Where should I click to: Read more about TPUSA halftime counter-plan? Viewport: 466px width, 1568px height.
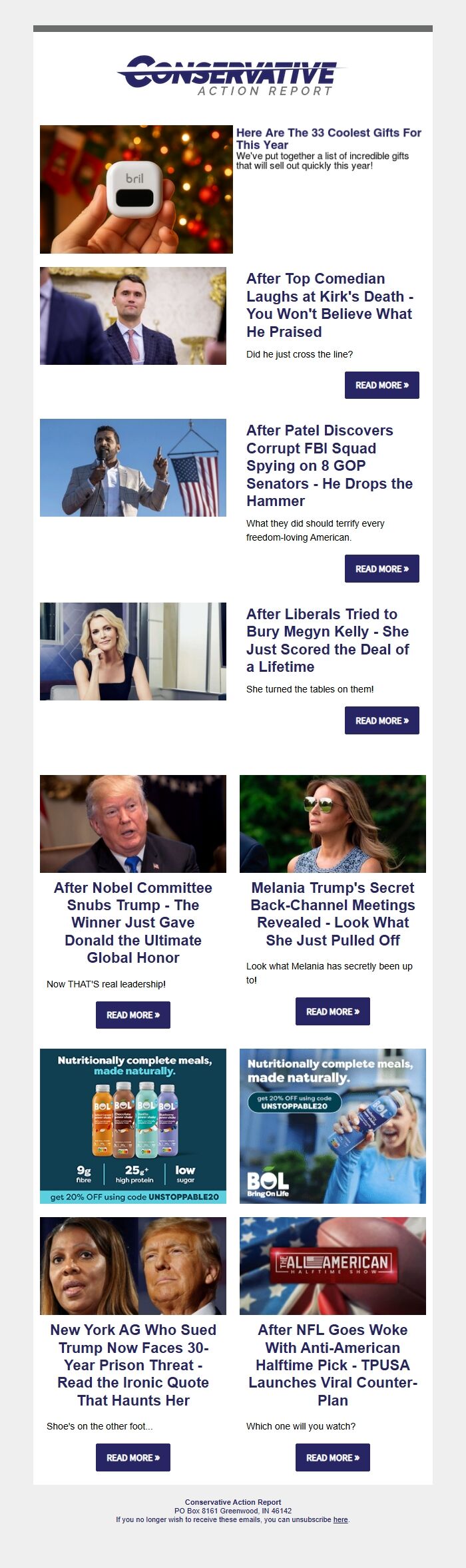point(332,1457)
